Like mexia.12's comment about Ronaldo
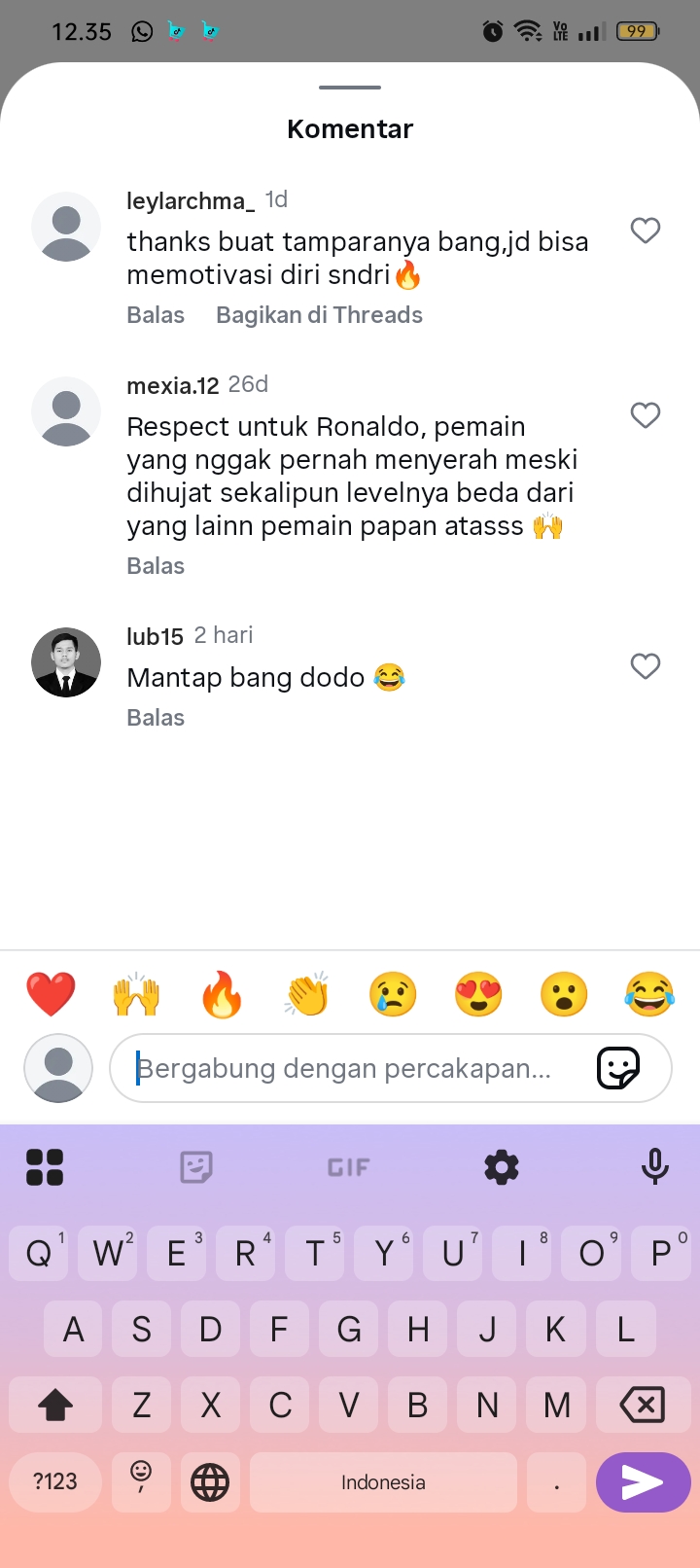700x1568 pixels. click(646, 415)
